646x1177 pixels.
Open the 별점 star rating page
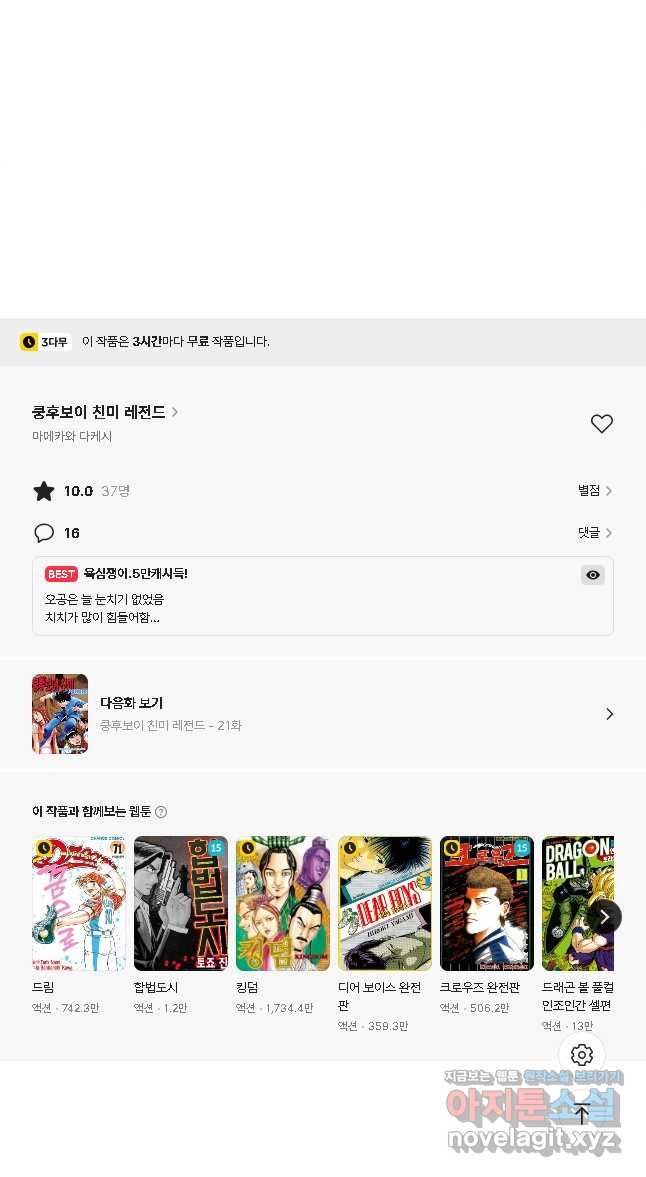594,491
